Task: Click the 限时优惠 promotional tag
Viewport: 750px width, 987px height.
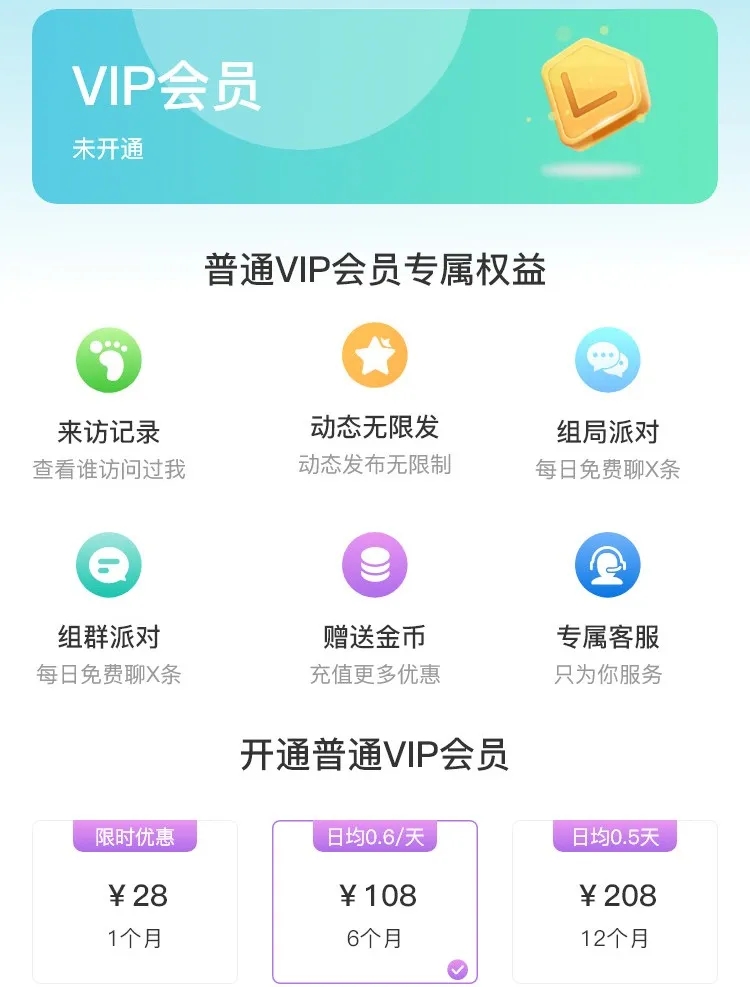Action: coord(134,835)
